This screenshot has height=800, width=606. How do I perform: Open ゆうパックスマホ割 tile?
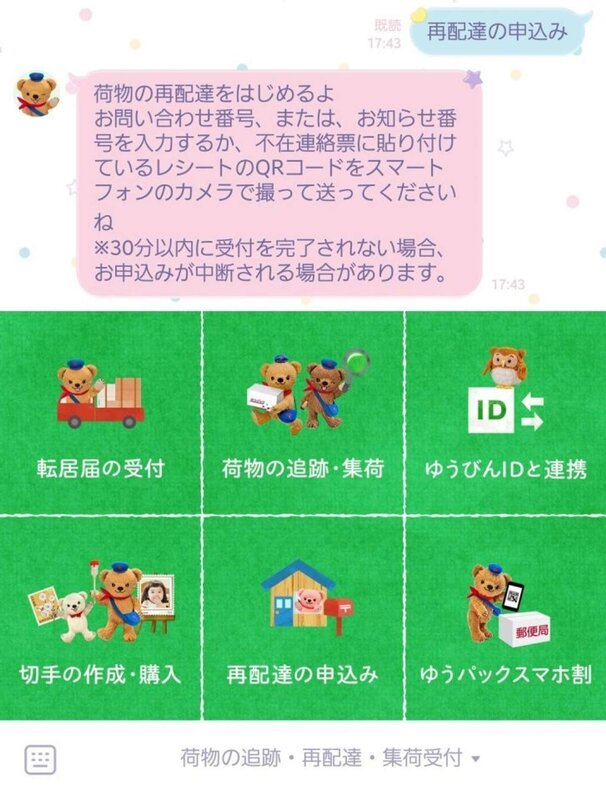[505, 618]
